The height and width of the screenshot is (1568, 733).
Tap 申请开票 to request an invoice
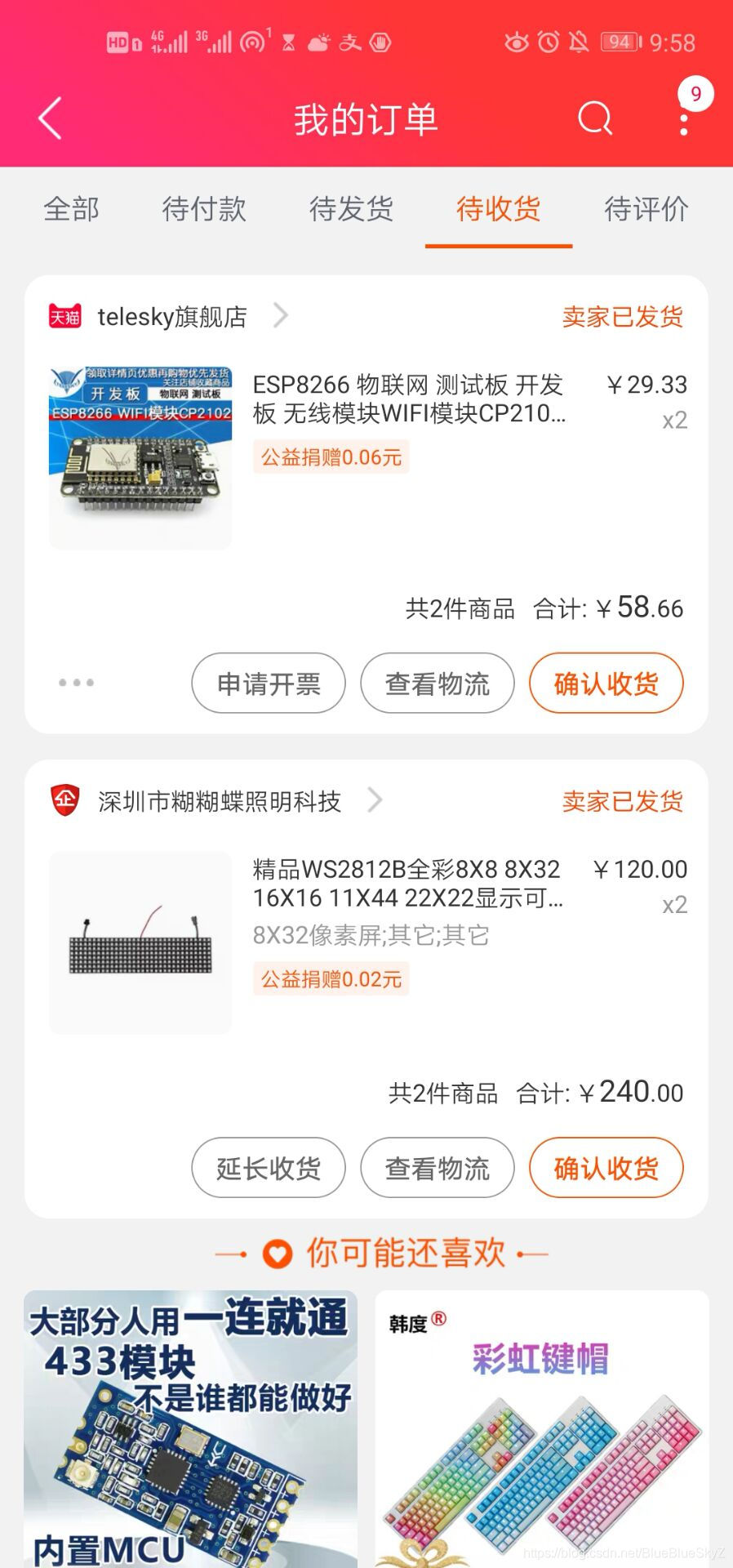[269, 684]
